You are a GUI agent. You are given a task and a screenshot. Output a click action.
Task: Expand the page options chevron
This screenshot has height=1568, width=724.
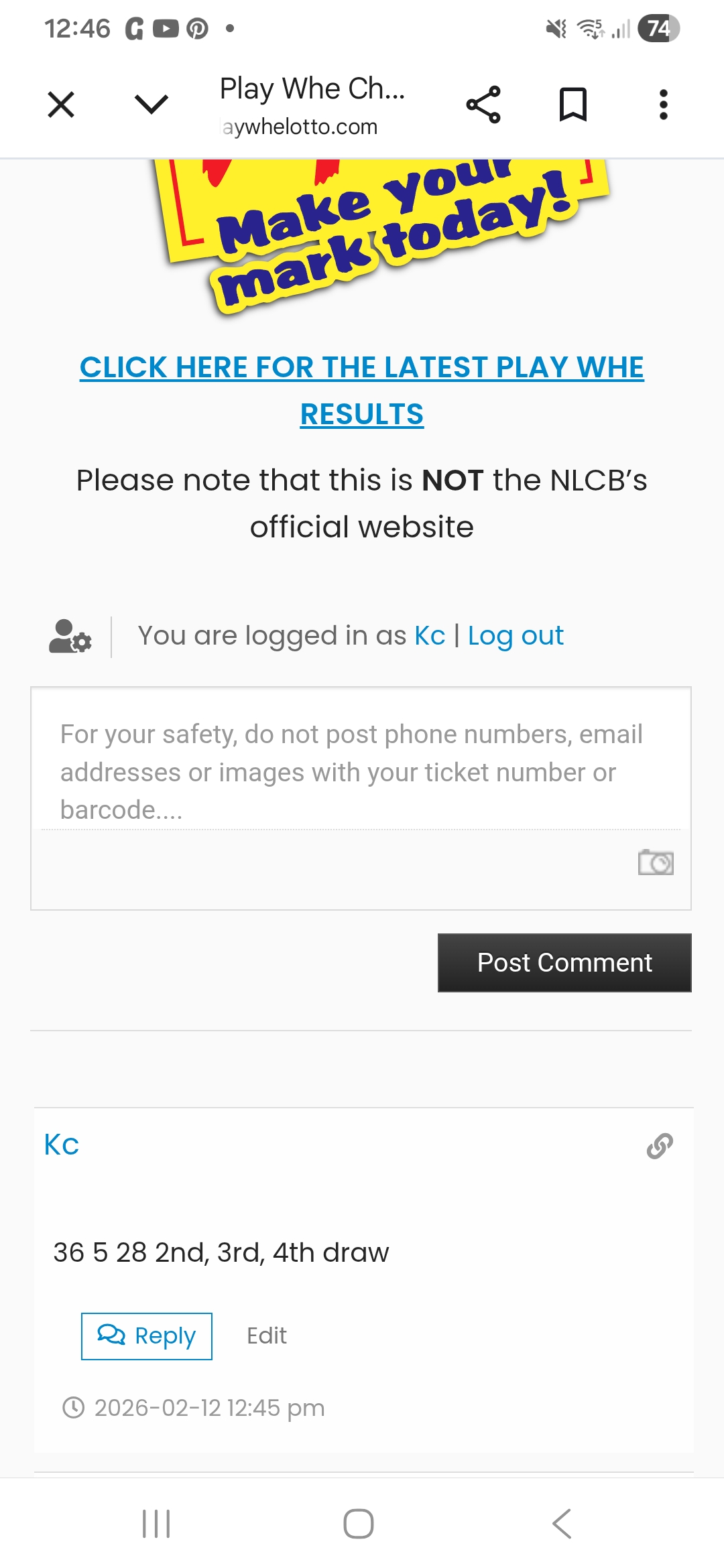(151, 105)
